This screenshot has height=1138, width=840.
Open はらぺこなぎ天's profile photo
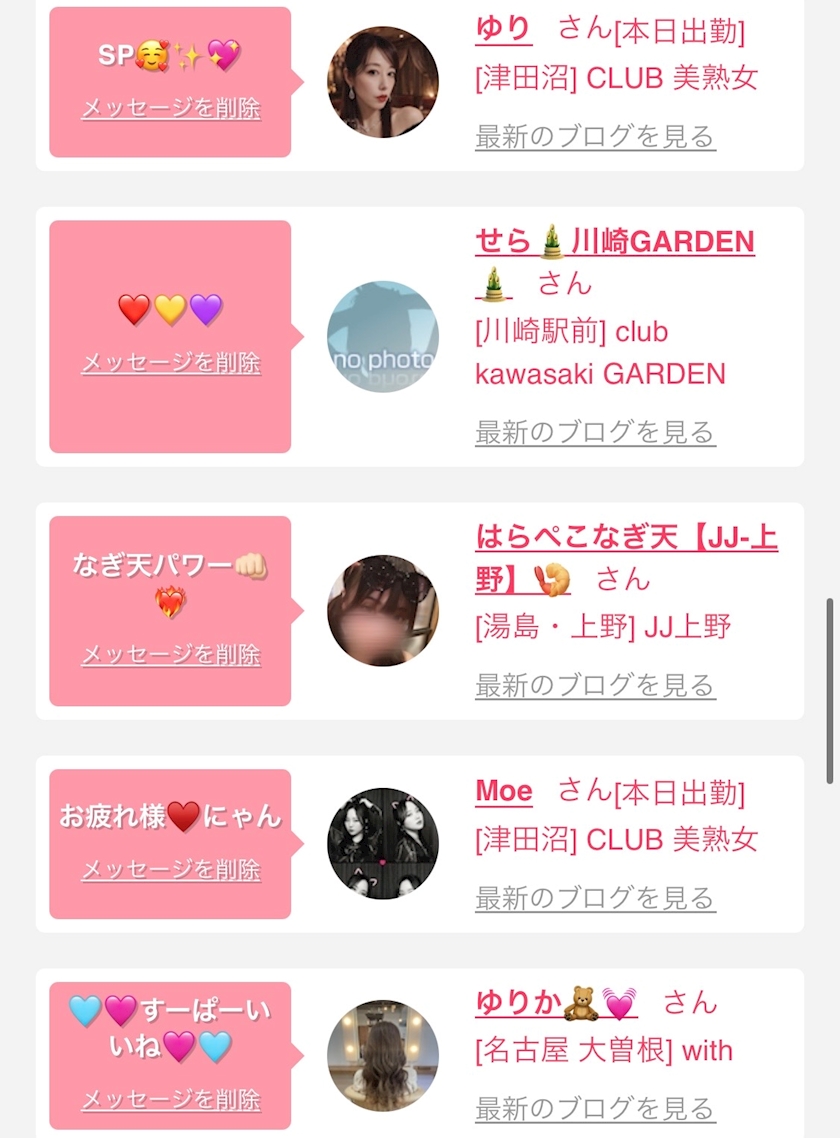[x=383, y=610]
